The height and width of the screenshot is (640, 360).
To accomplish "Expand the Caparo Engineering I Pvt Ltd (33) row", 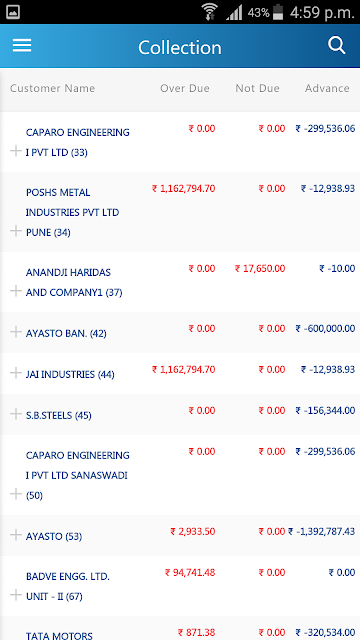I will pyautogui.click(x=16, y=151).
